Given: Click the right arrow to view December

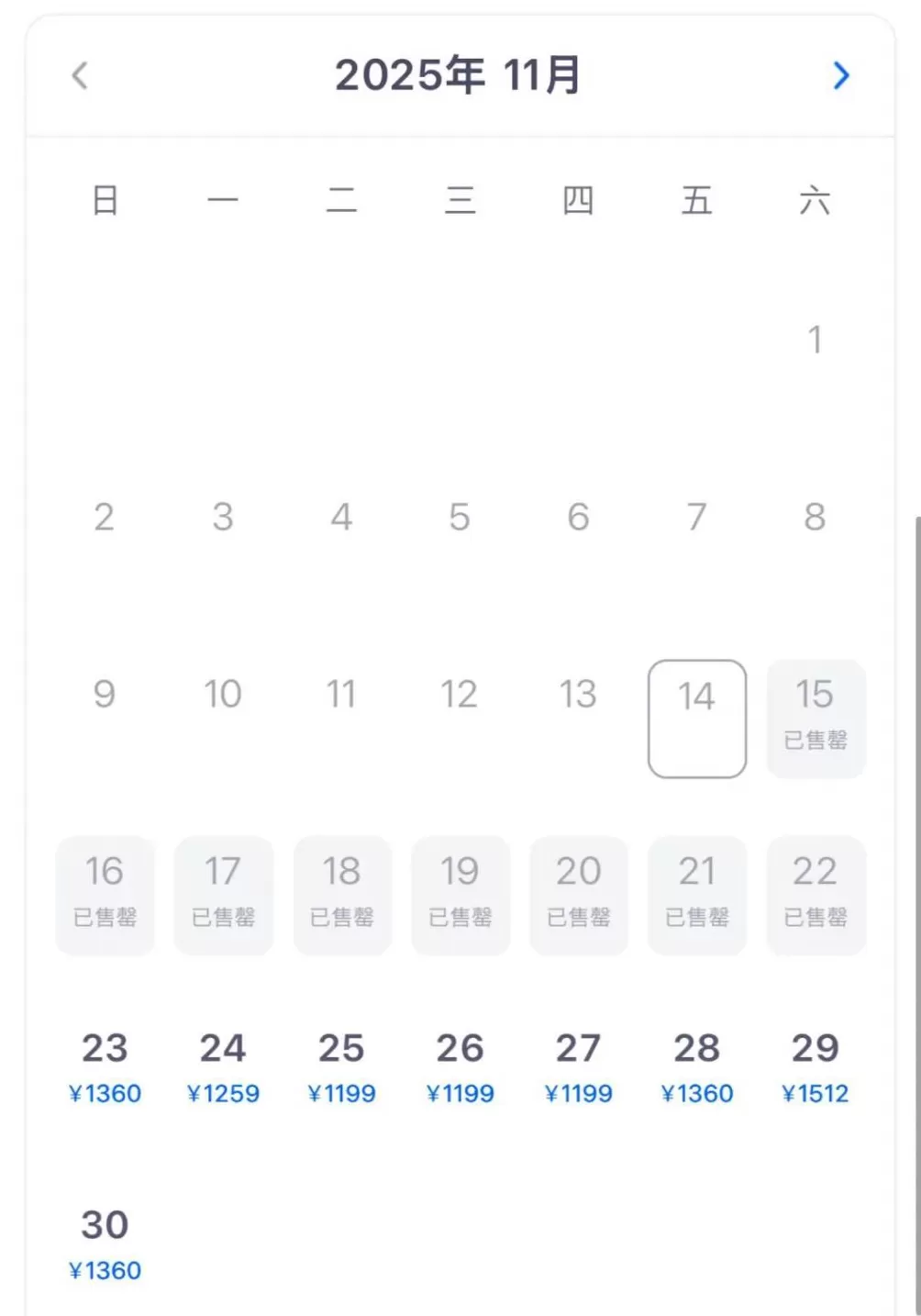Looking at the screenshot, I should [841, 76].
